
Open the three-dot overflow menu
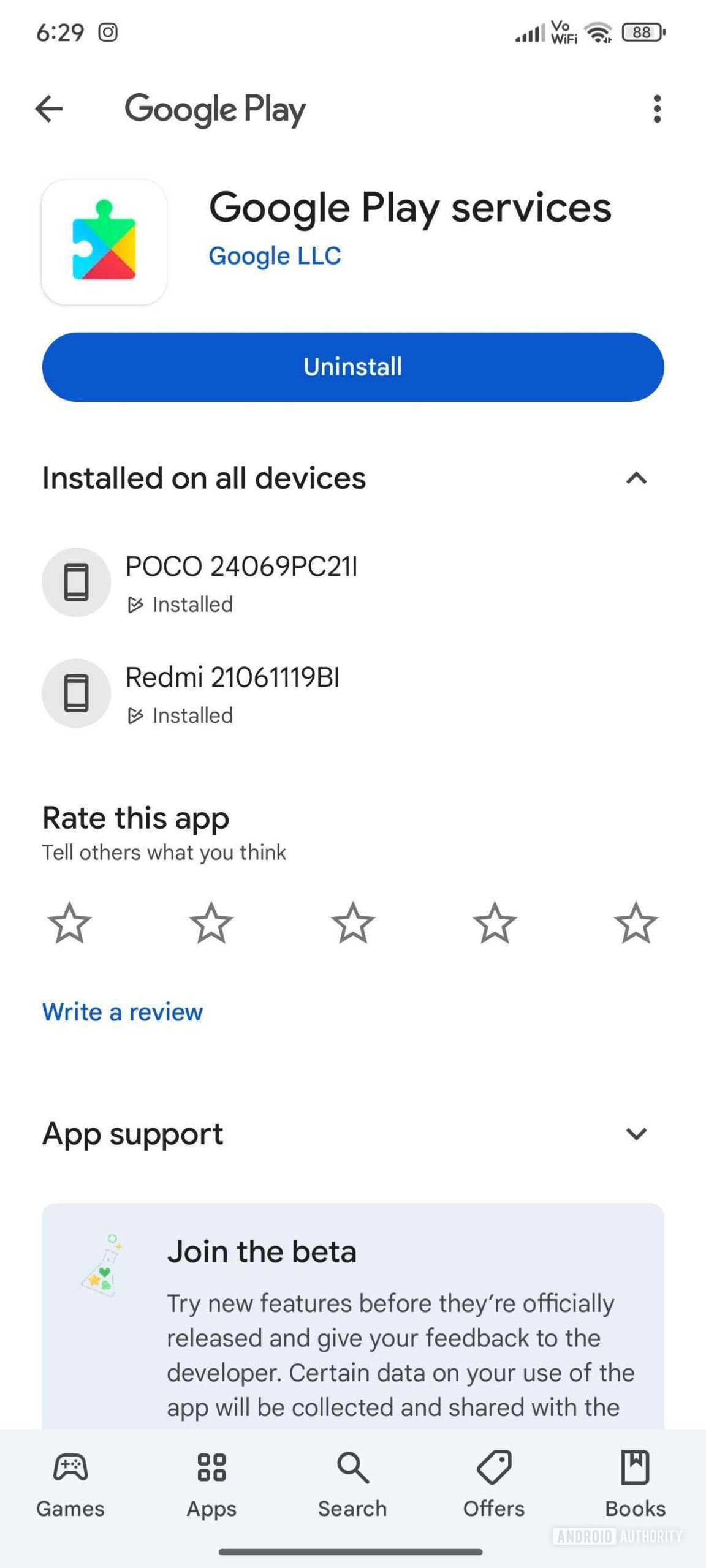pyautogui.click(x=657, y=108)
